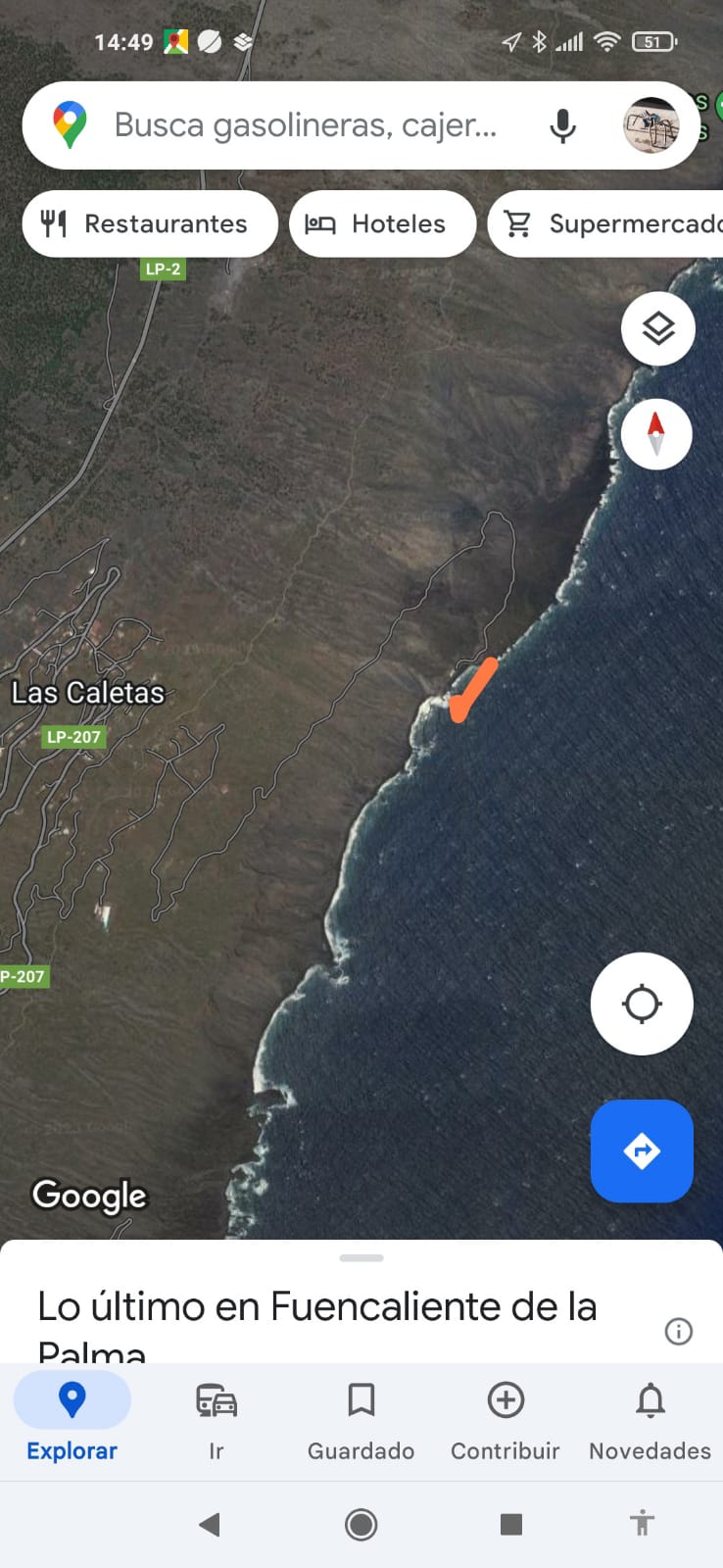Open directions with the blue arrow button
The width and height of the screenshot is (723, 1568).
[642, 1151]
